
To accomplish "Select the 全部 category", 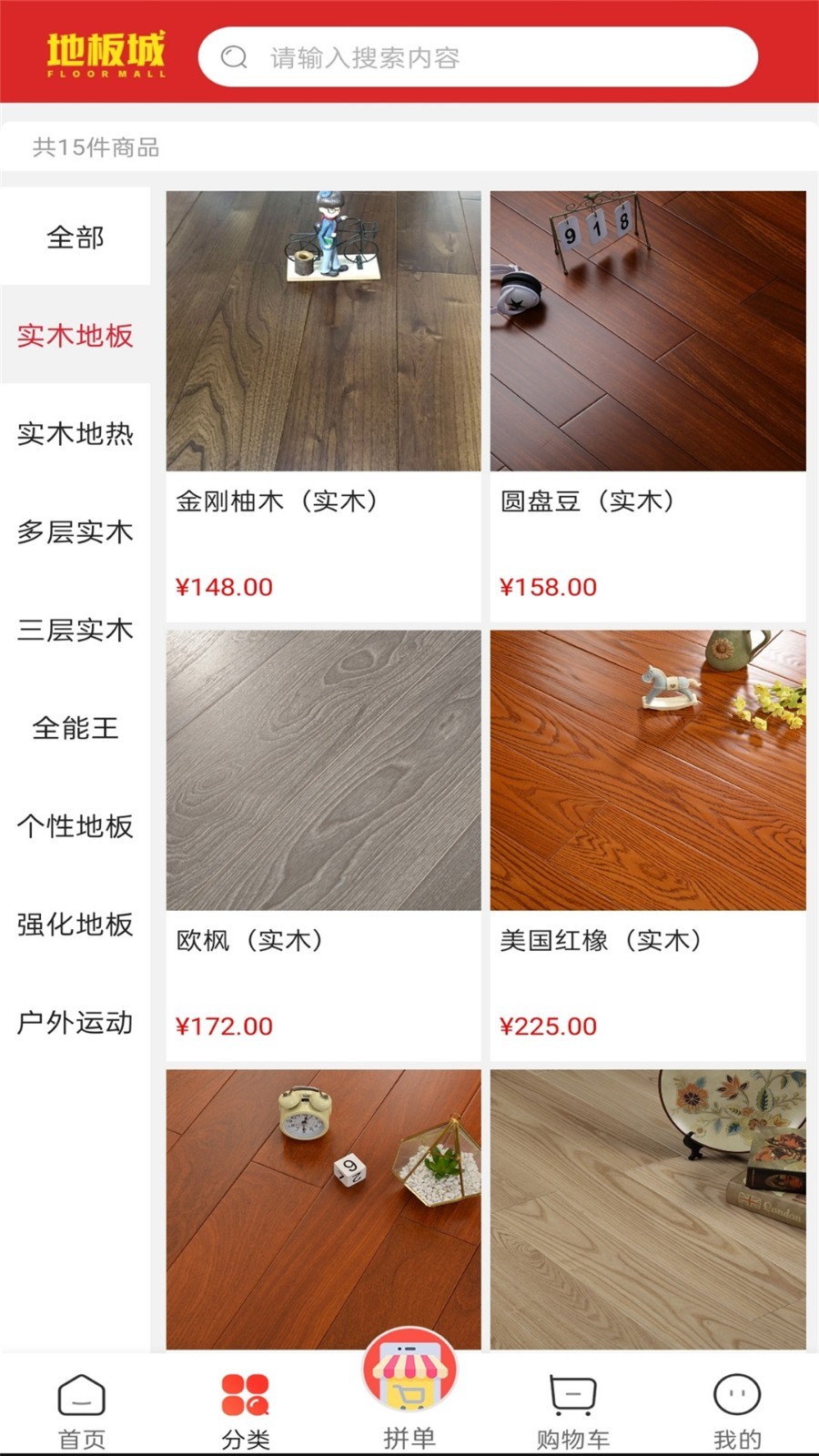I will point(76,238).
